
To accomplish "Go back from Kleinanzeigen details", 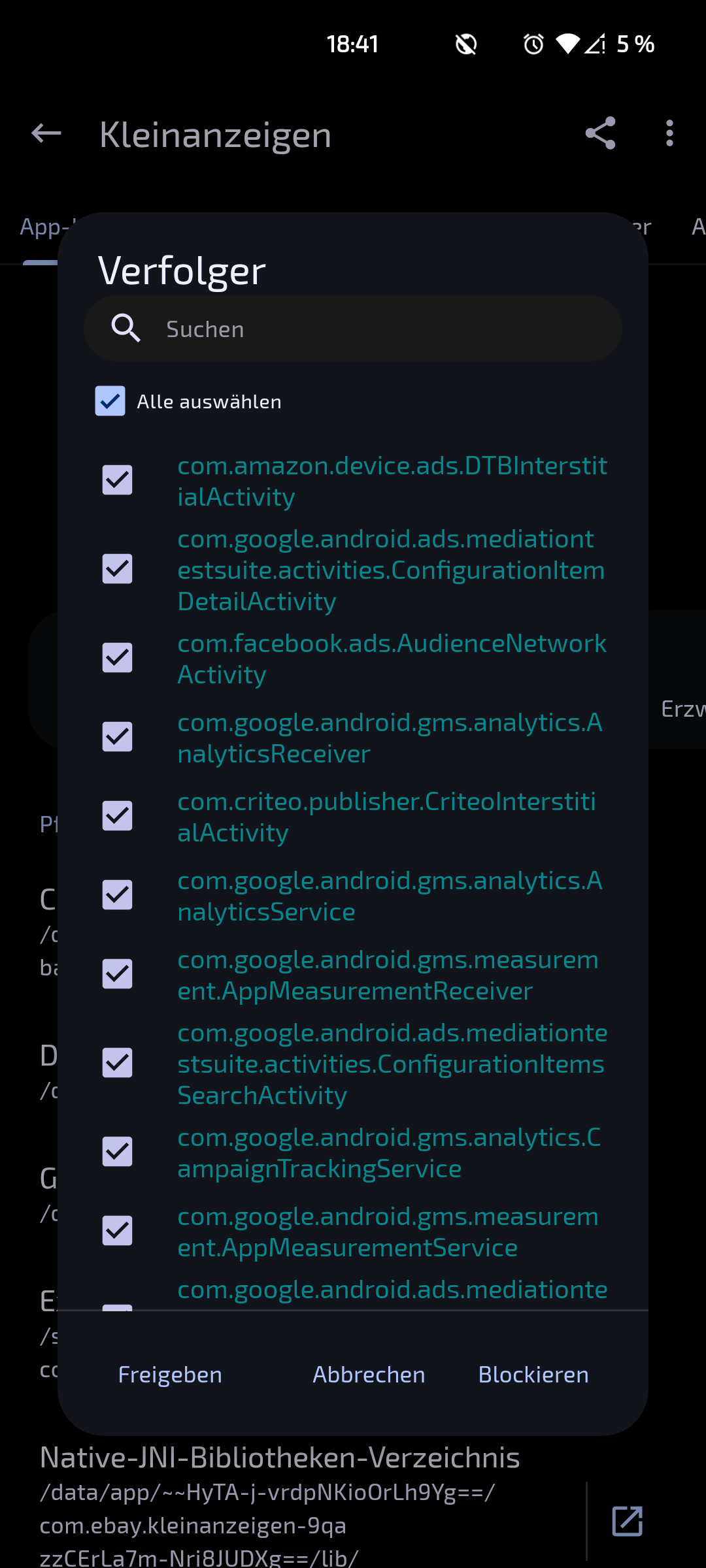I will click(x=46, y=133).
